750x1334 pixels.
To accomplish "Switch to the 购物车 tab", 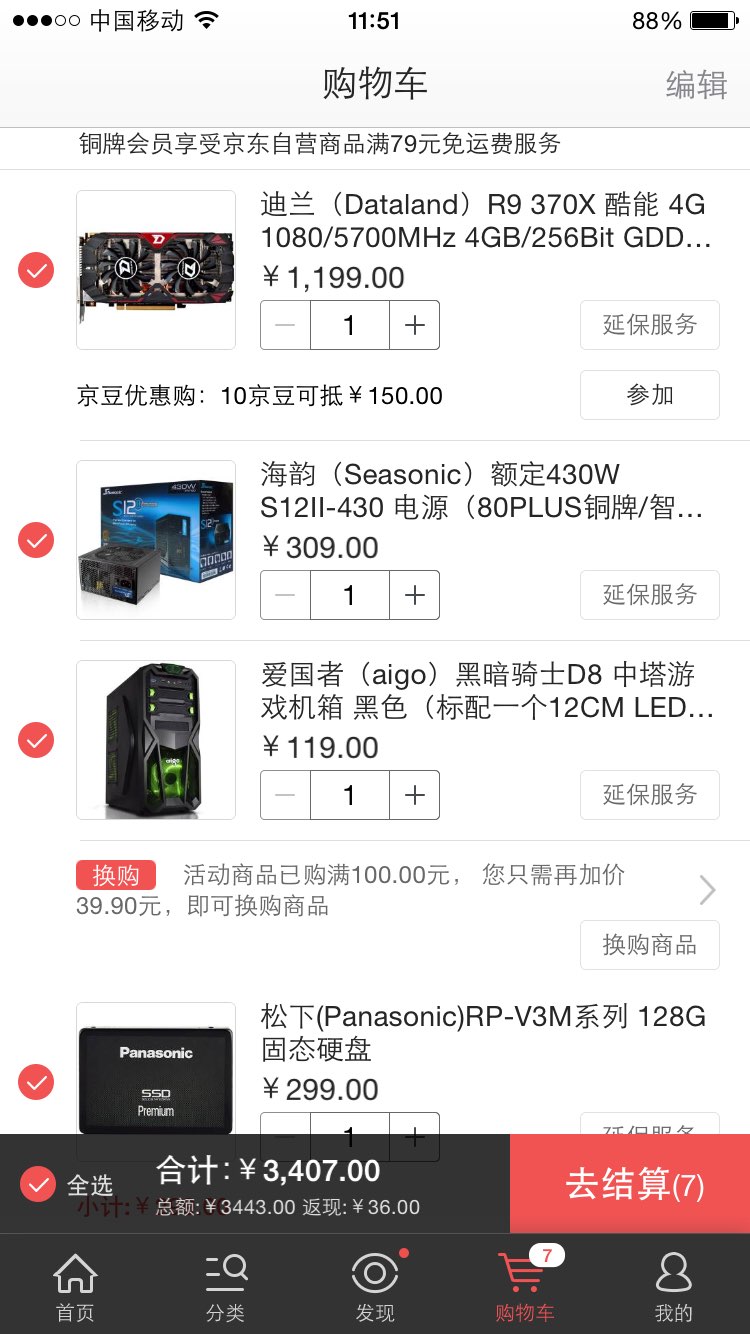I will [x=520, y=1285].
